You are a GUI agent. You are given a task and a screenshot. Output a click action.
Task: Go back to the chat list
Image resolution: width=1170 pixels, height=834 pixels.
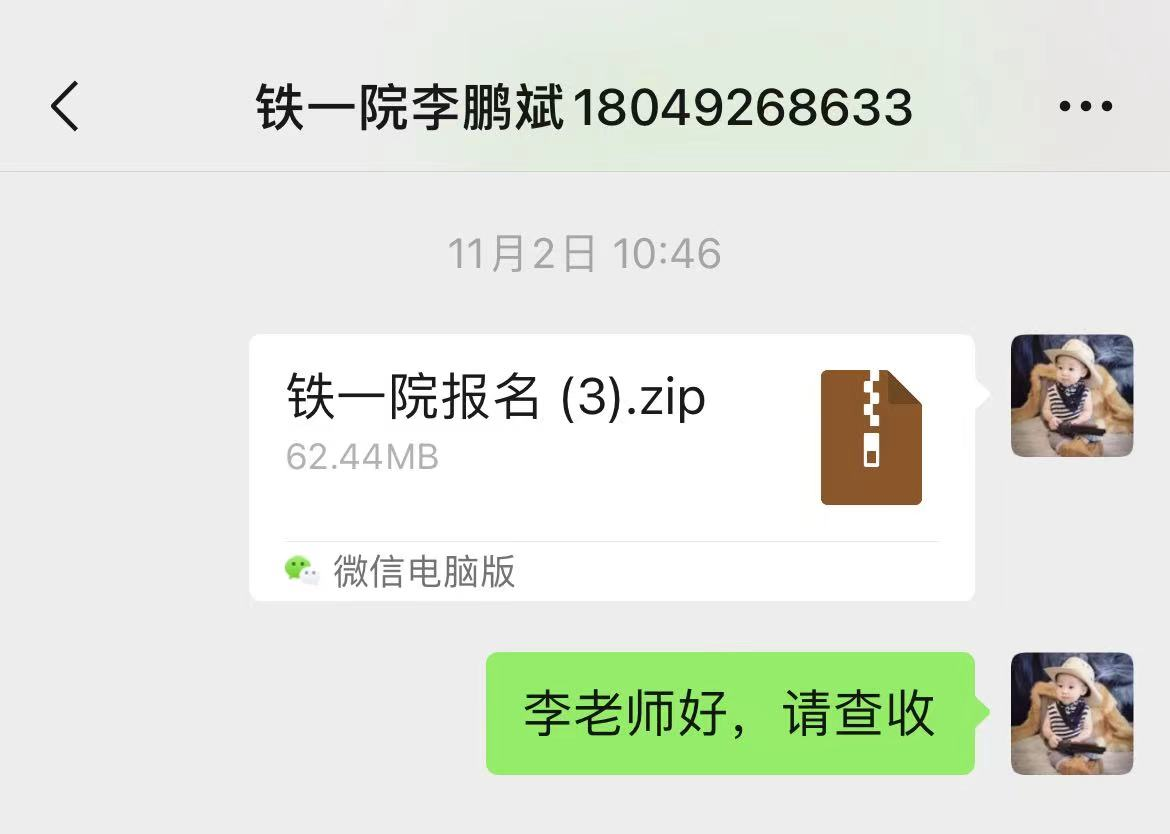65,106
